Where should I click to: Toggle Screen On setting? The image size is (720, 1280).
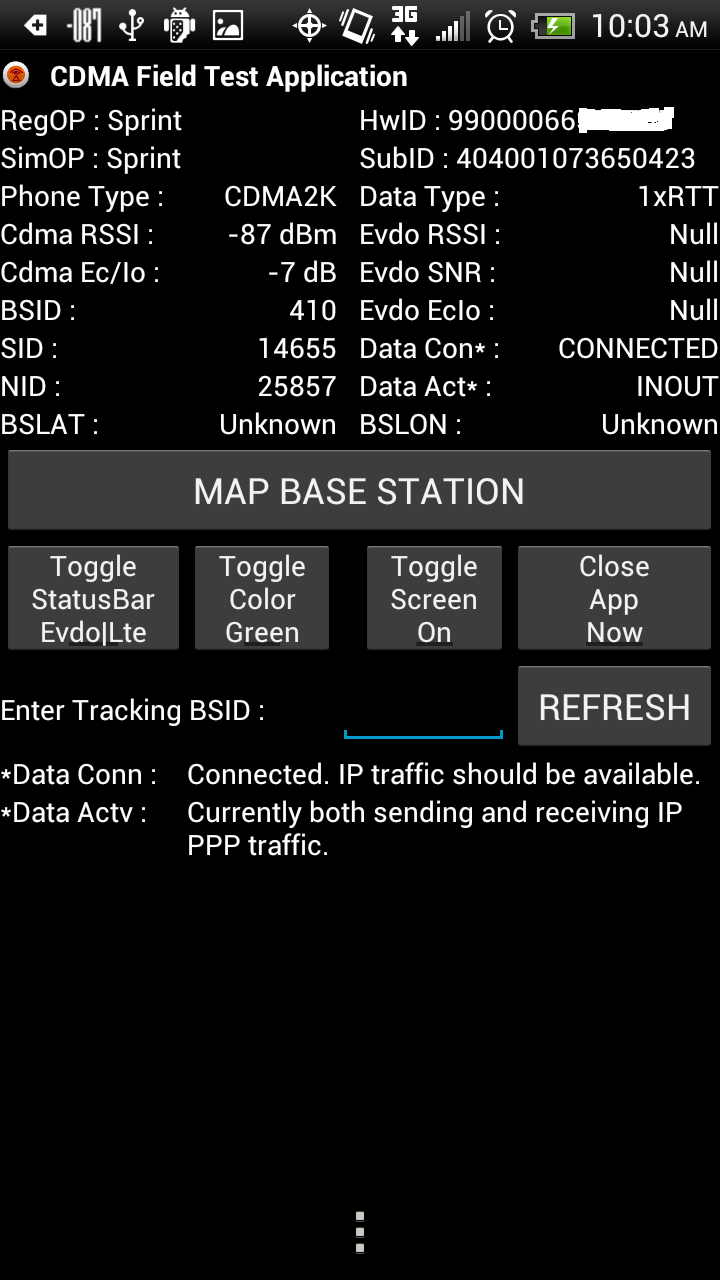pos(434,598)
